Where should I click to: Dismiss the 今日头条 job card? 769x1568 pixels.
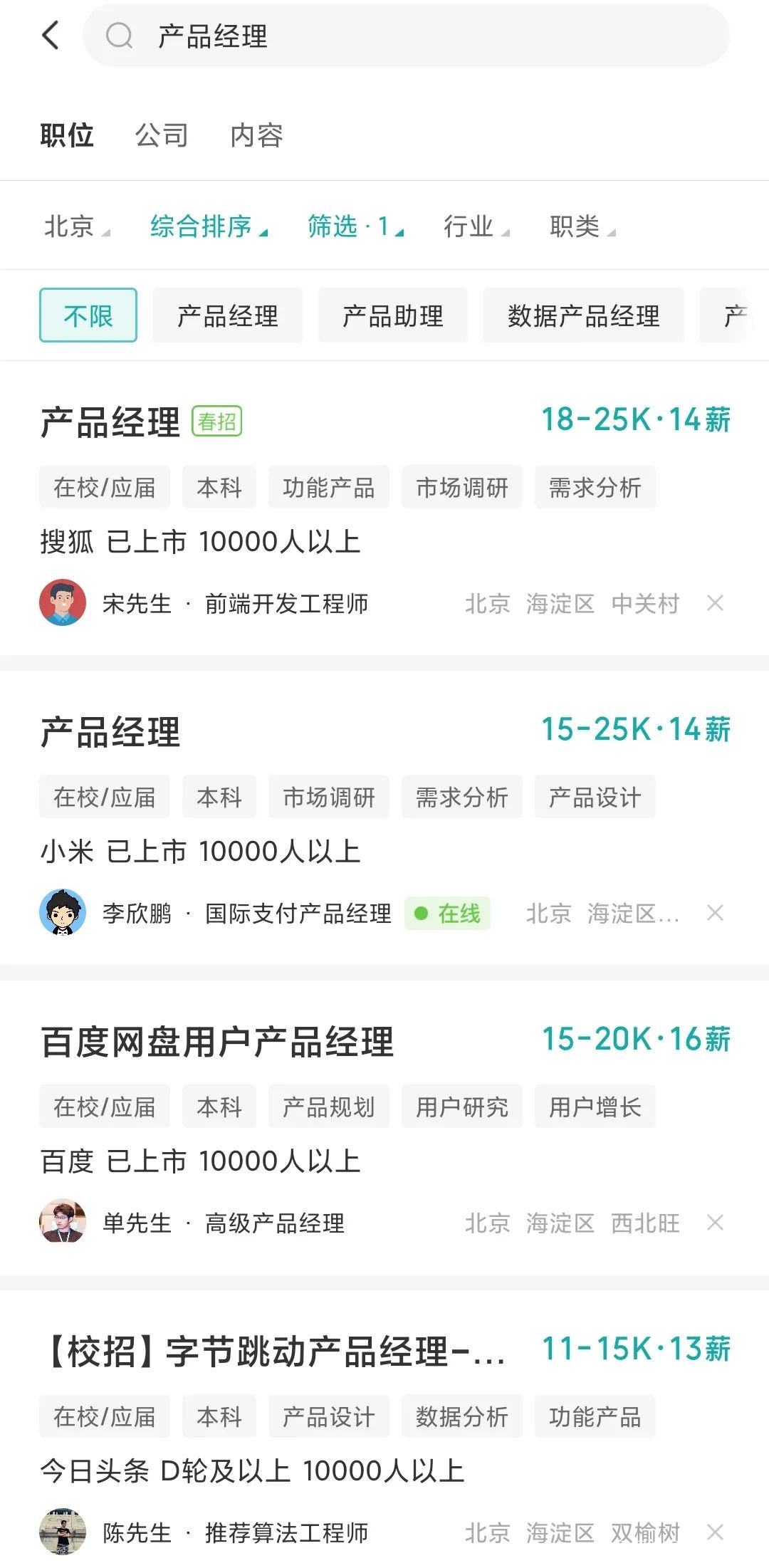715,1532
